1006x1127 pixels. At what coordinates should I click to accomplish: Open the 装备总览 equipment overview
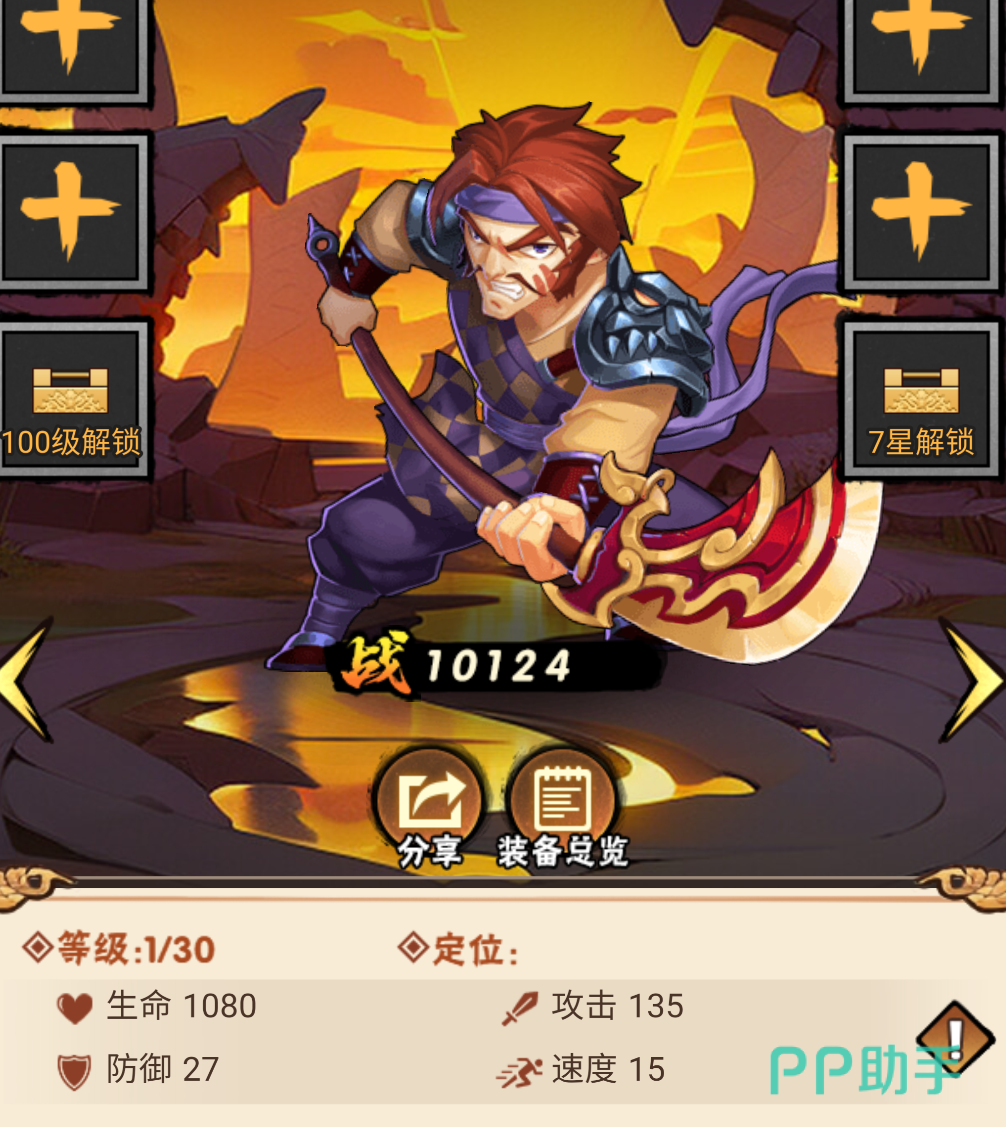(x=562, y=809)
